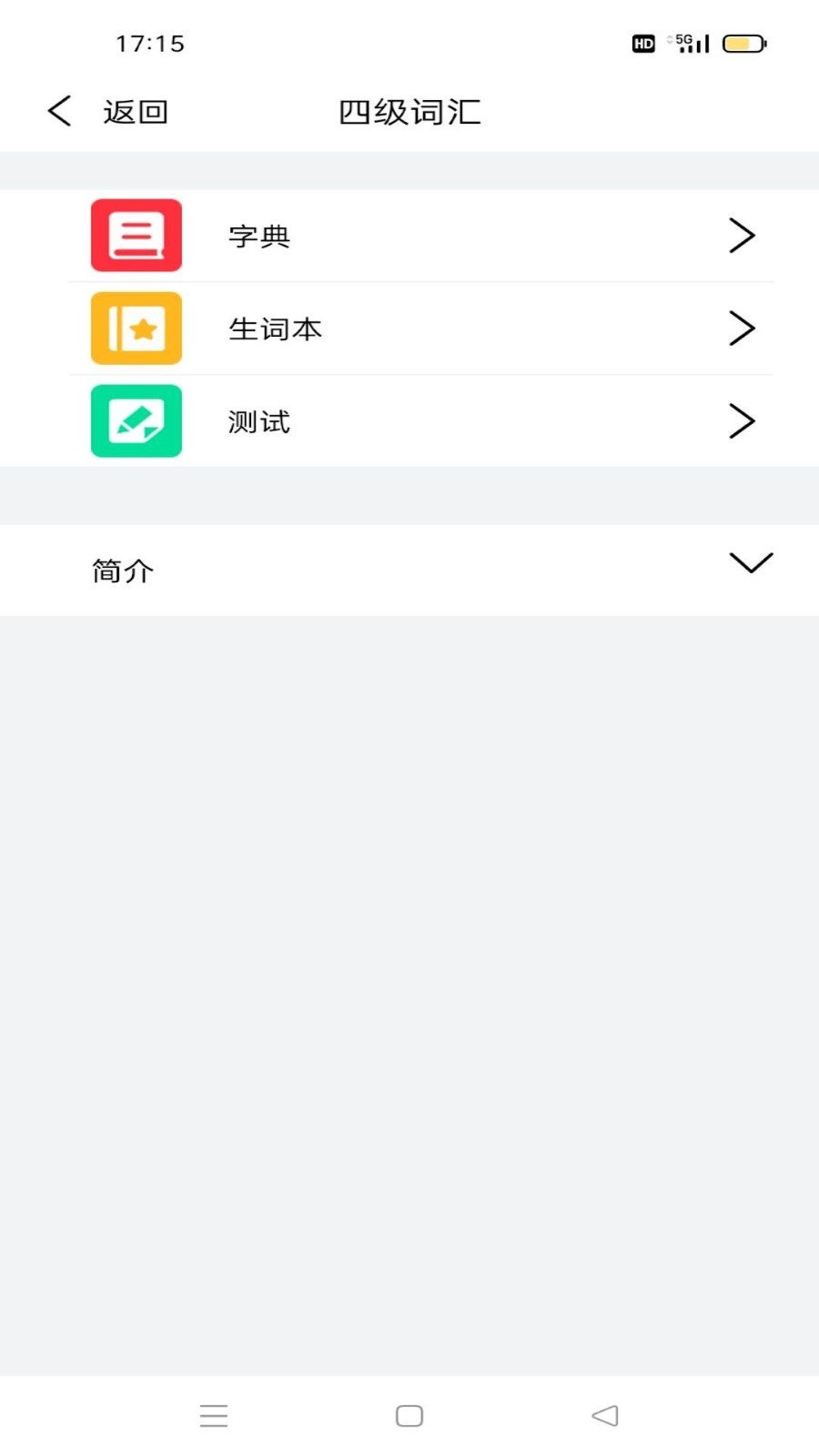Click the chevron next to 生词本

click(743, 329)
